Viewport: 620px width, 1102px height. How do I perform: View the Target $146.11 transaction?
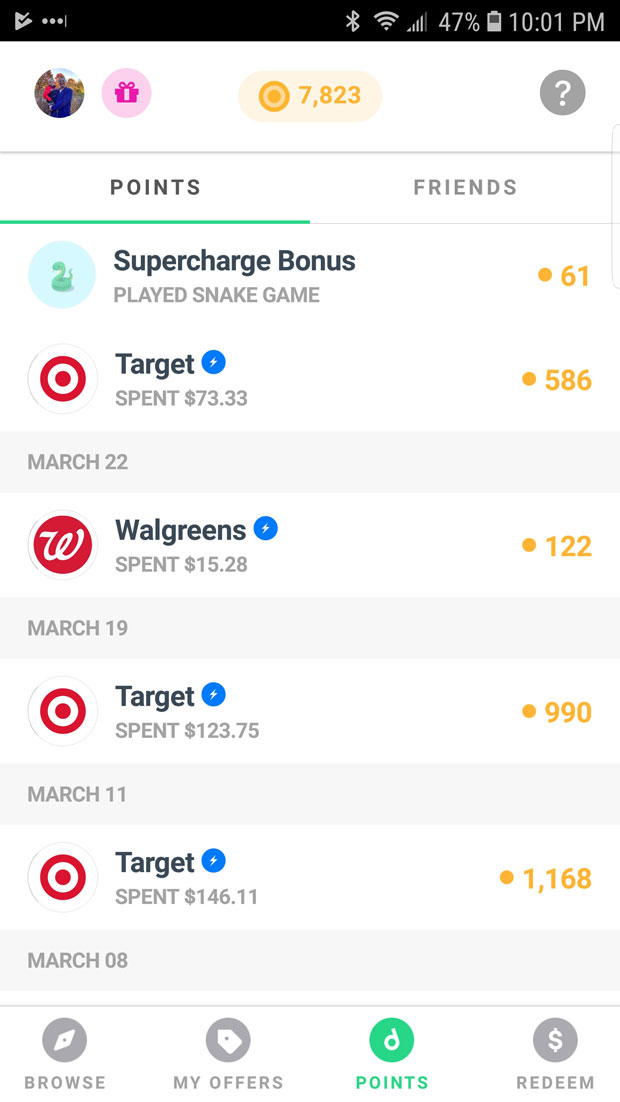tap(310, 878)
